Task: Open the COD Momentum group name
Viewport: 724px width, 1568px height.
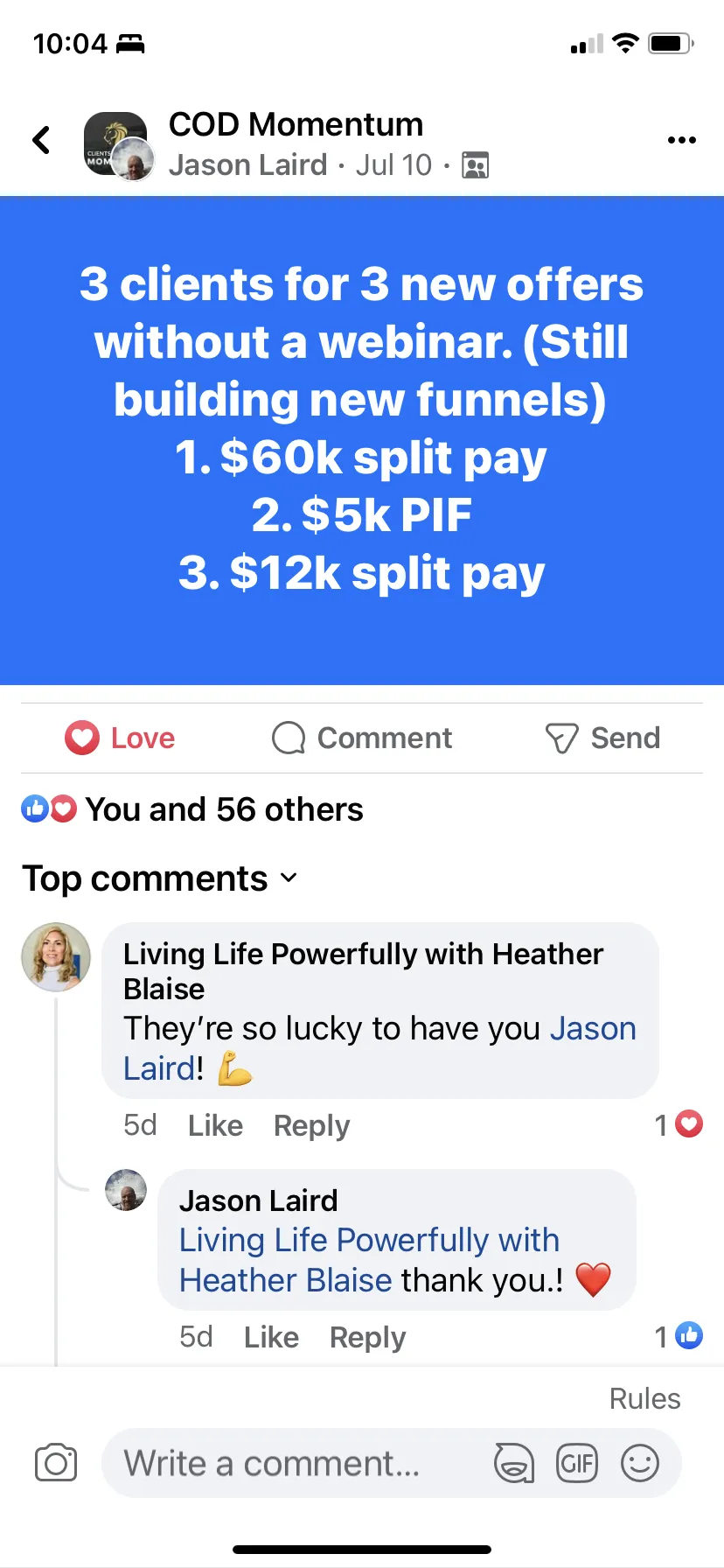Action: 296,124
